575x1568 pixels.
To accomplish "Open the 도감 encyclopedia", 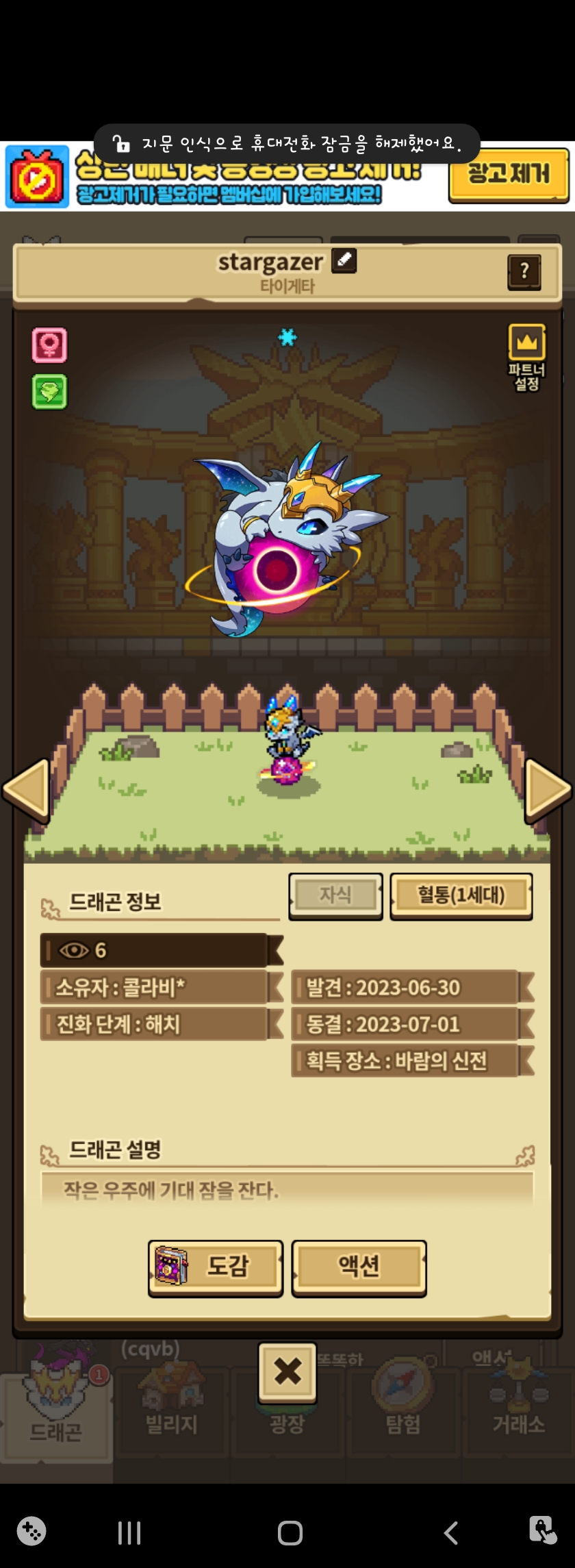I will coord(216,1267).
